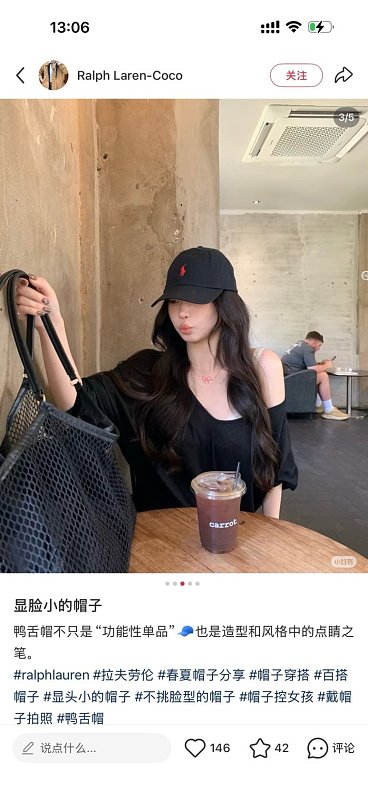The width and height of the screenshot is (368, 800).
Task: Follow the author with 关注 button
Action: (x=296, y=76)
